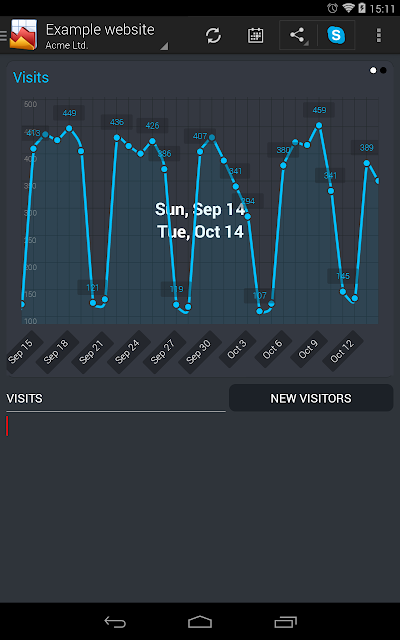Select the 459 visits data point

tap(319, 125)
